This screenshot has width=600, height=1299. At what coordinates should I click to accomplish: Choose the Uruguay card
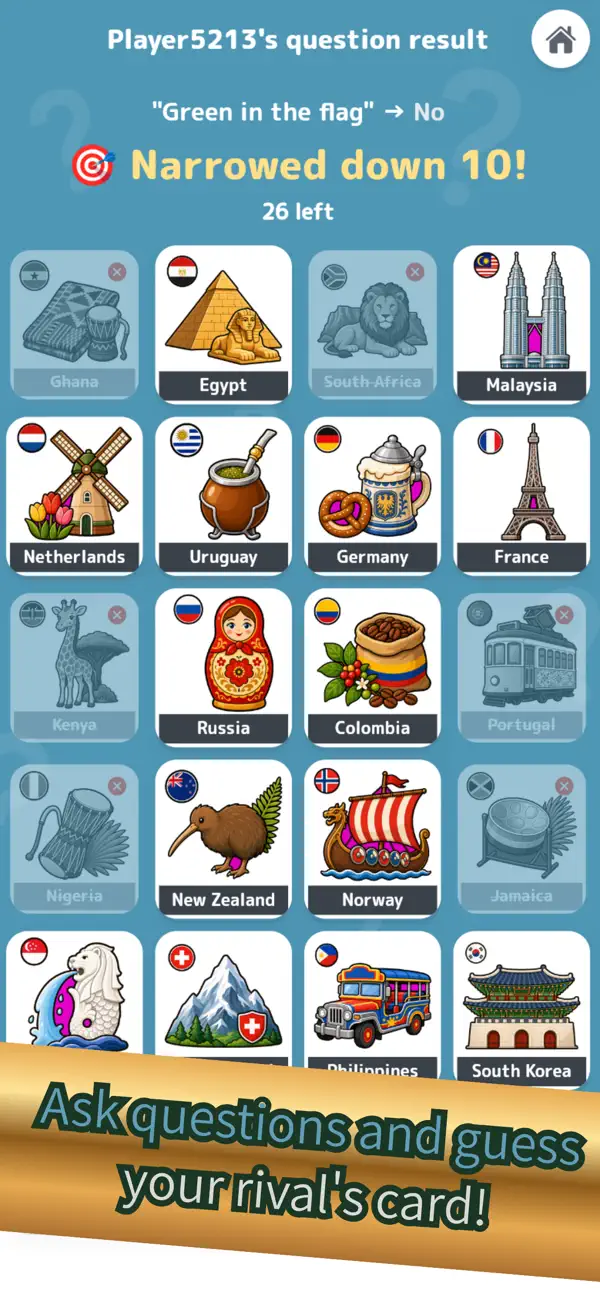[223, 496]
